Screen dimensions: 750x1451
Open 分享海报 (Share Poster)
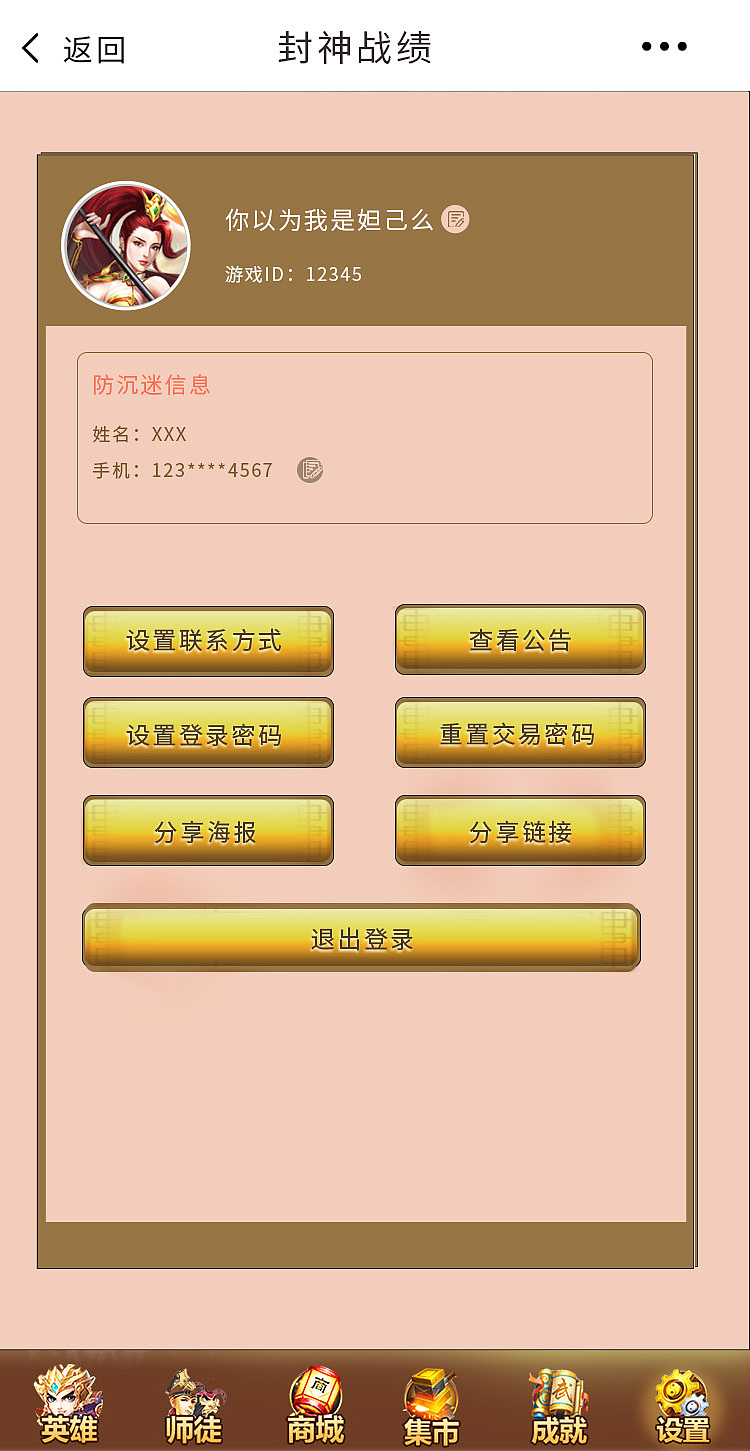pyautogui.click(x=208, y=831)
